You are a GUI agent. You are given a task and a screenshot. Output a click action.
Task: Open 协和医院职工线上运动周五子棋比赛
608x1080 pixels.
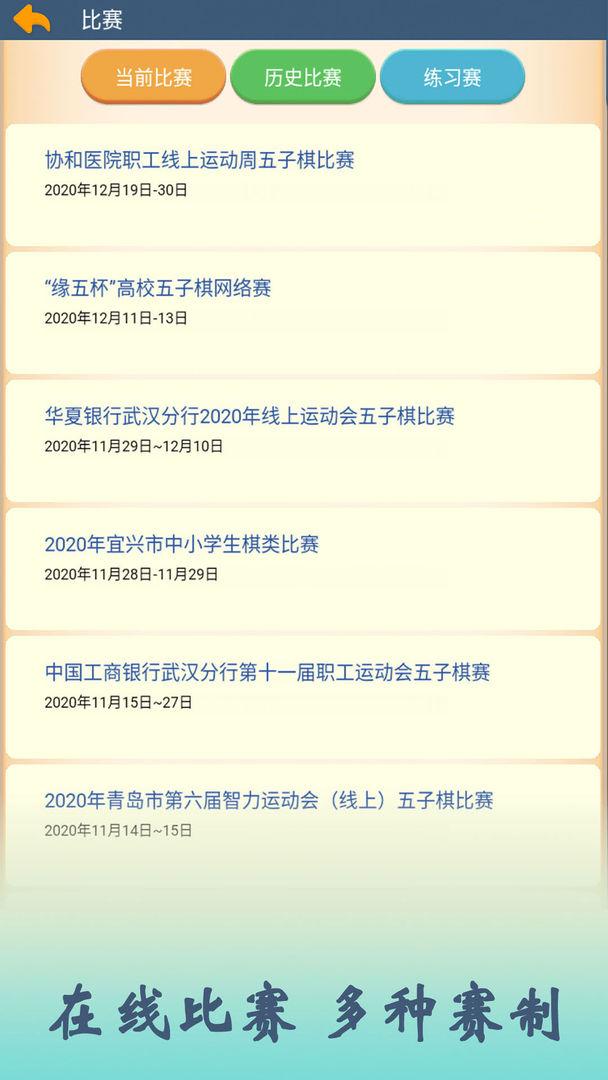click(302, 185)
